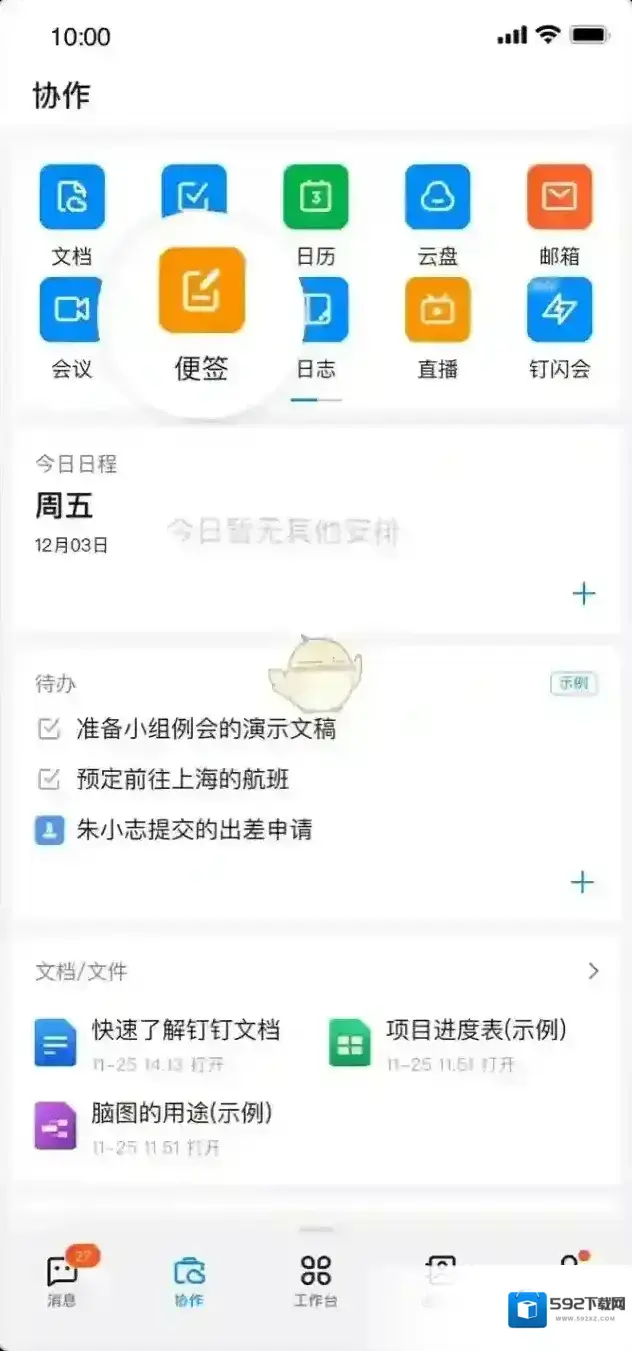Open the 直播 live stream icon
Screen dimensions: 632x1351
[x=437, y=310]
